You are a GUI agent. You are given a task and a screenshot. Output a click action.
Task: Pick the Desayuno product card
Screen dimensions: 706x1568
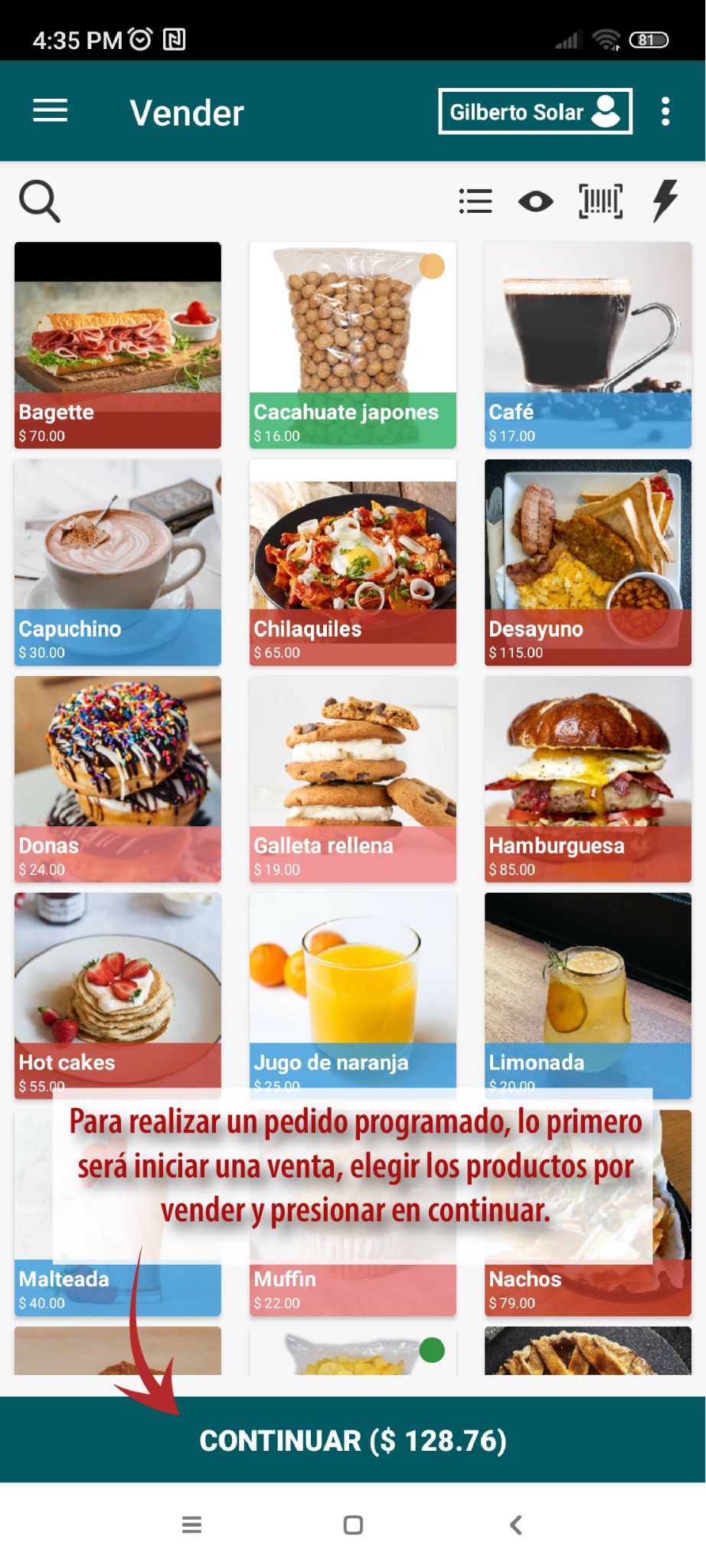(587, 562)
